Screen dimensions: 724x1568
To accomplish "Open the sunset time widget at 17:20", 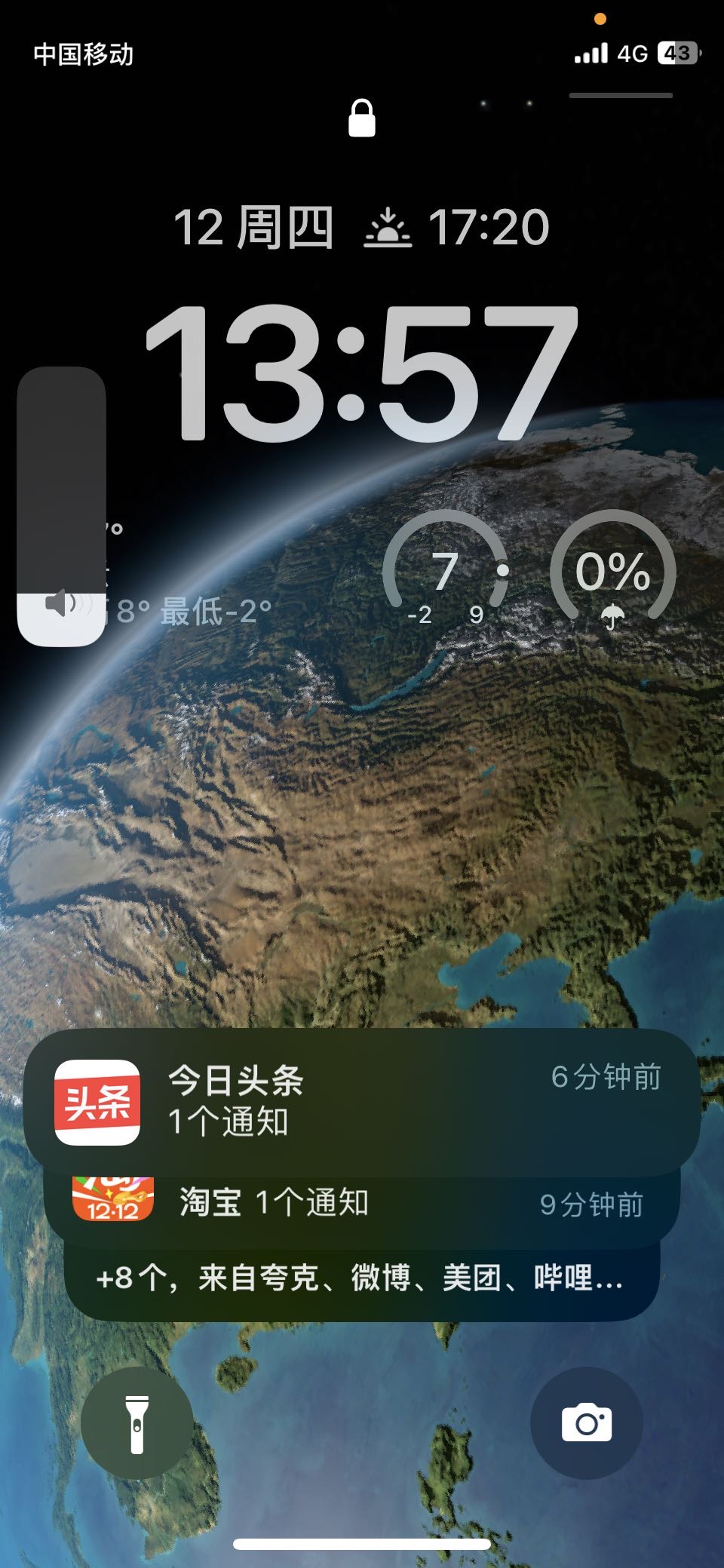I will [457, 227].
